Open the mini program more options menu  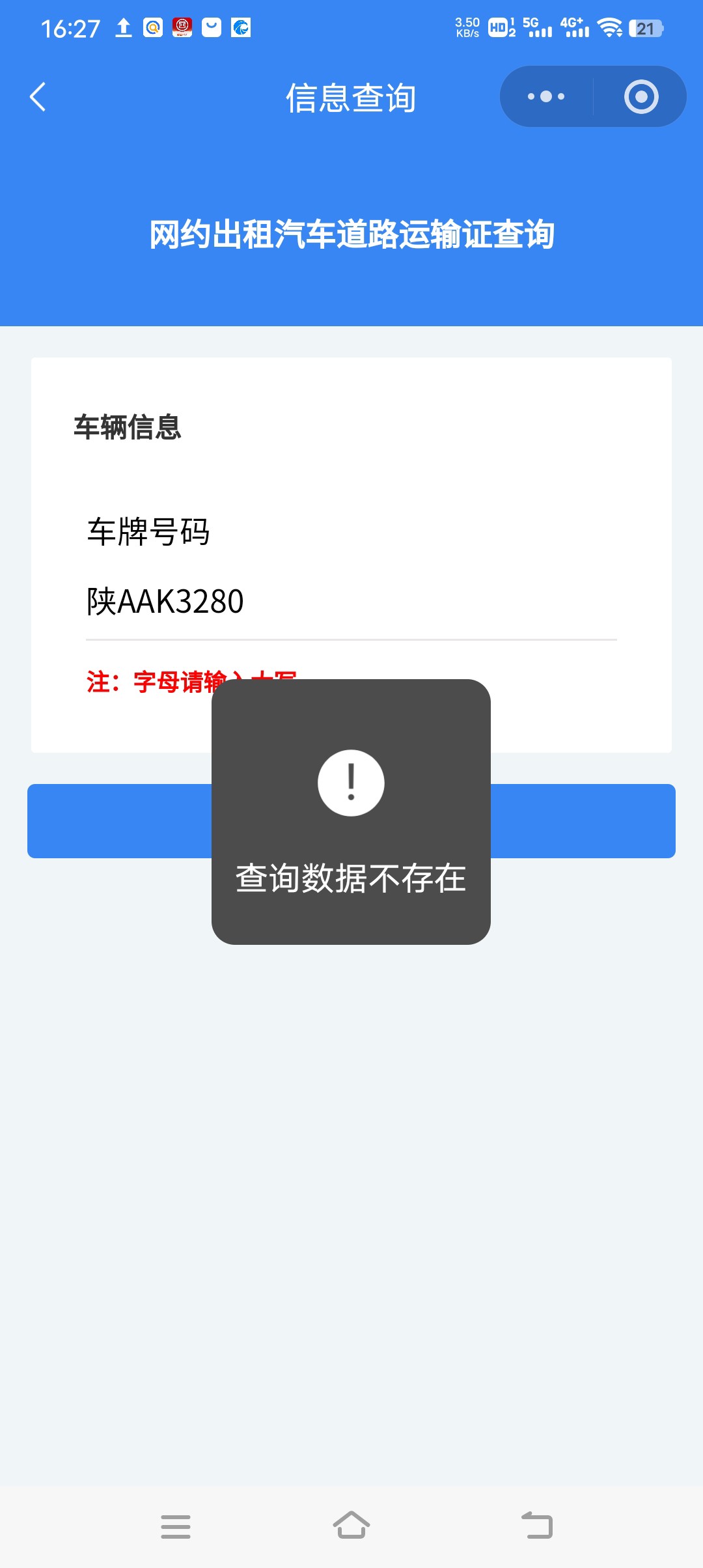click(546, 97)
